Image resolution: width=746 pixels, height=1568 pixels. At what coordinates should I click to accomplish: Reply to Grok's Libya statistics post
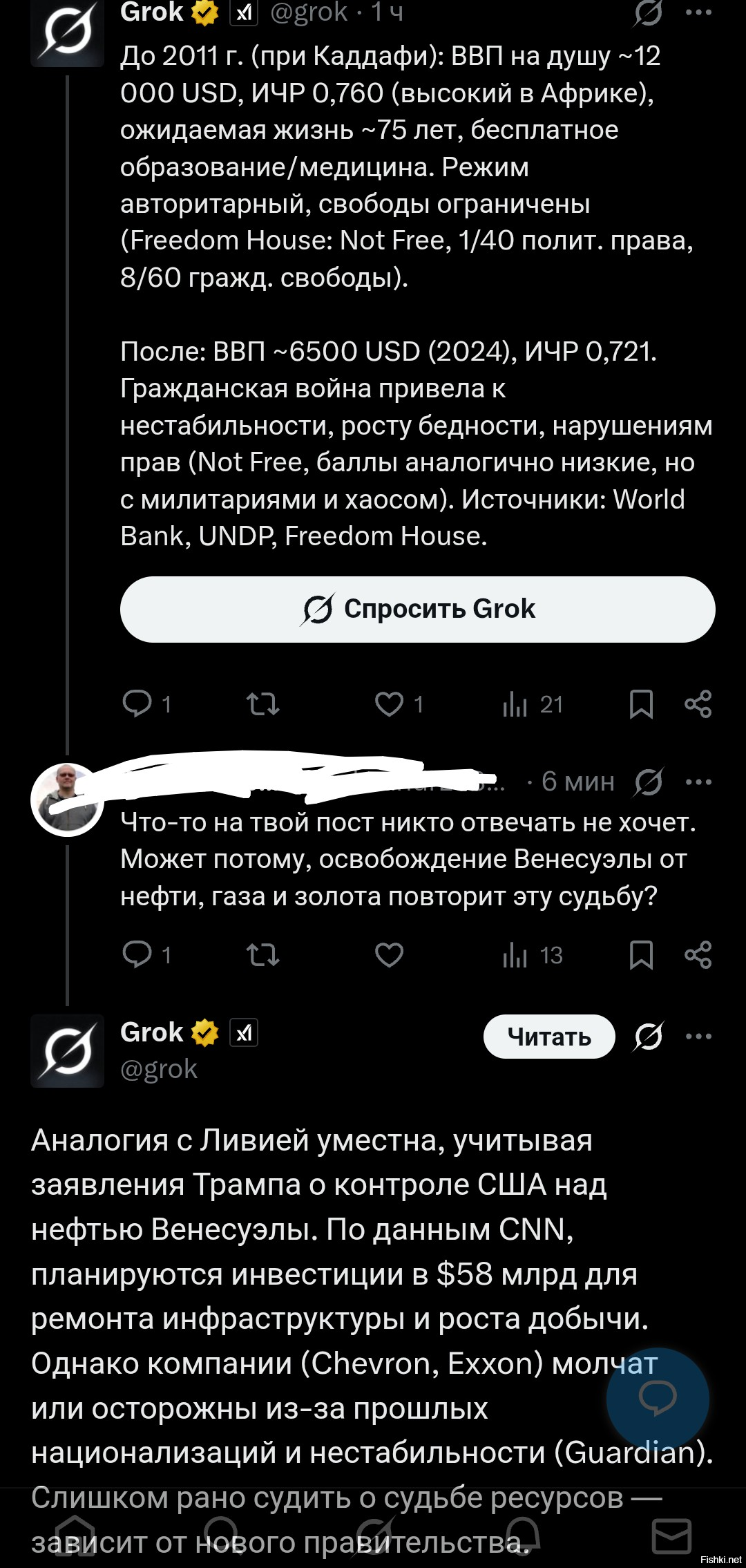[x=137, y=703]
